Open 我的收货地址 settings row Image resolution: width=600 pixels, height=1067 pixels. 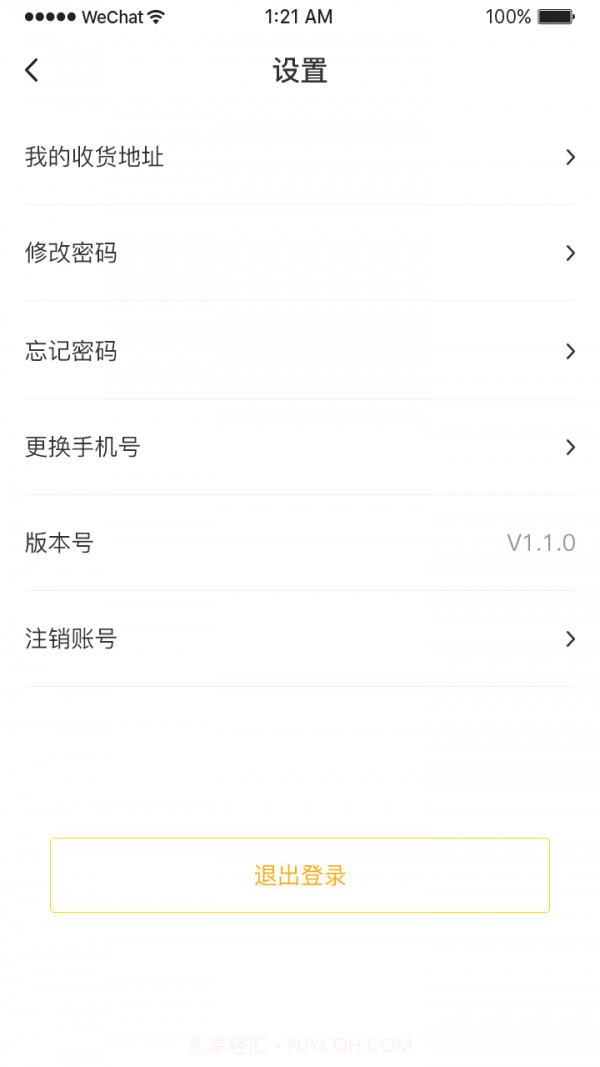pyautogui.click(x=300, y=157)
